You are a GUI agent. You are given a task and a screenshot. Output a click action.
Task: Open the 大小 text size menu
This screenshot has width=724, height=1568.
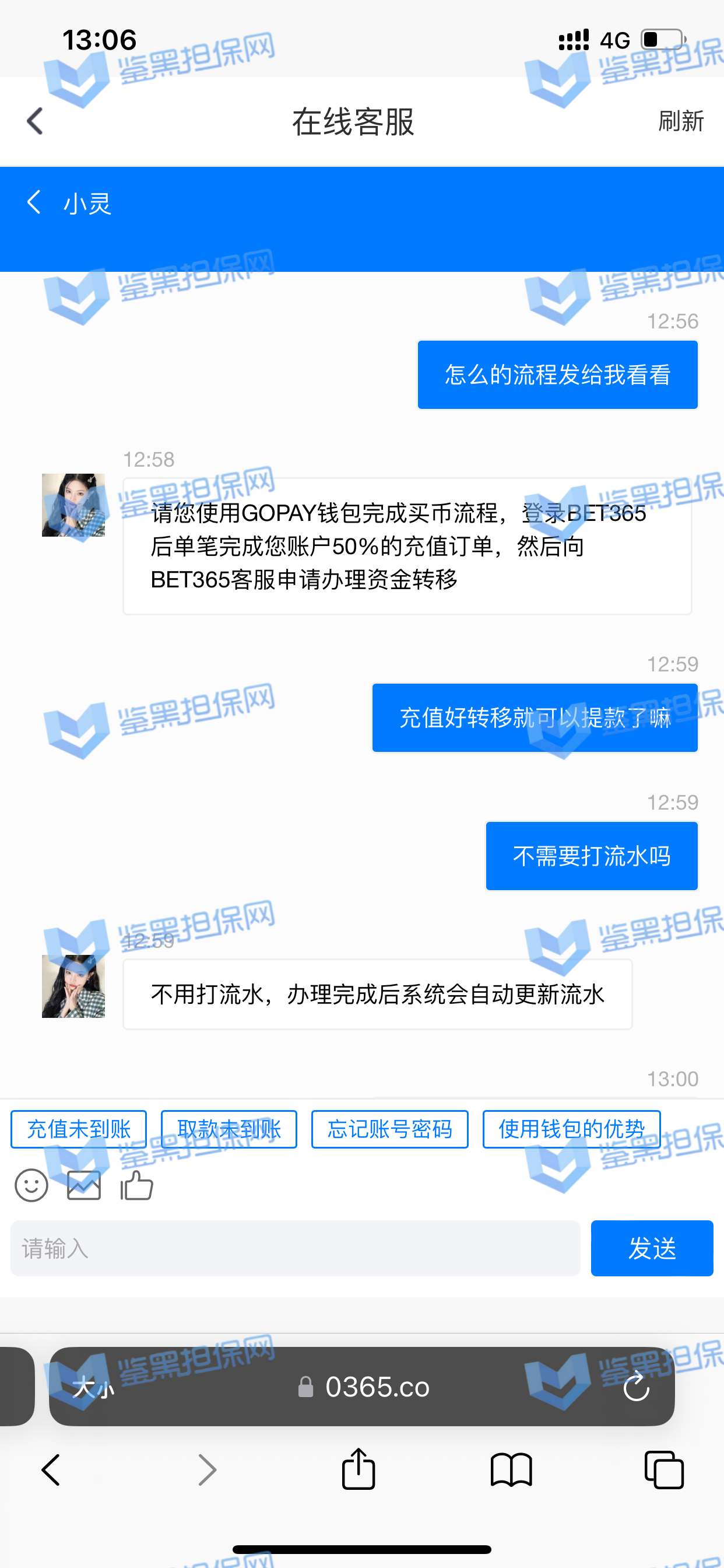(93, 1388)
